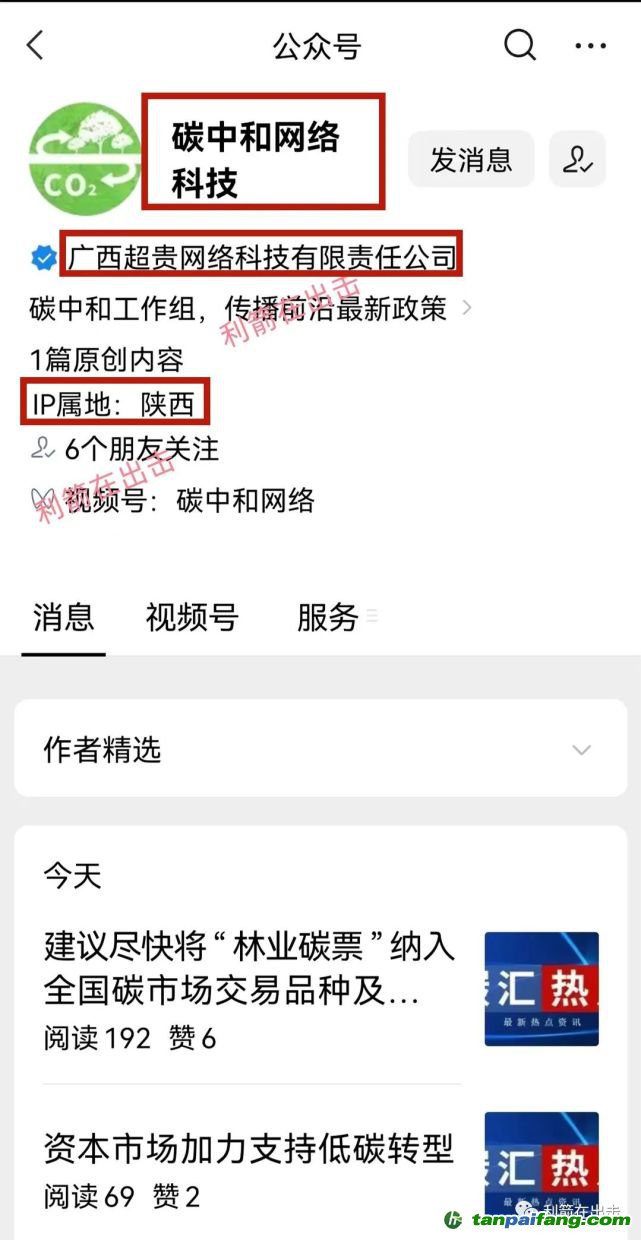Open the three-dot overflow menu
This screenshot has height=1240, width=641.
pyautogui.click(x=591, y=46)
